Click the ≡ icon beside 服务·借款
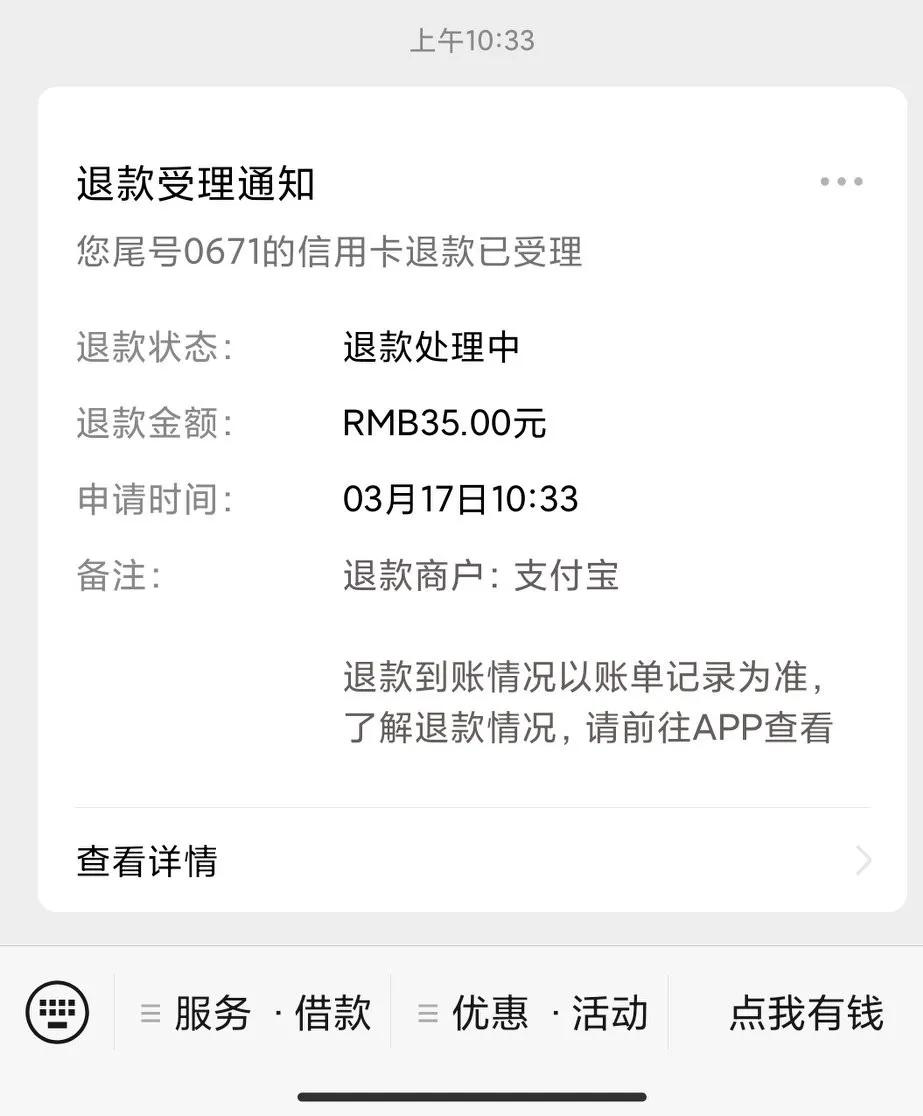 148,1013
